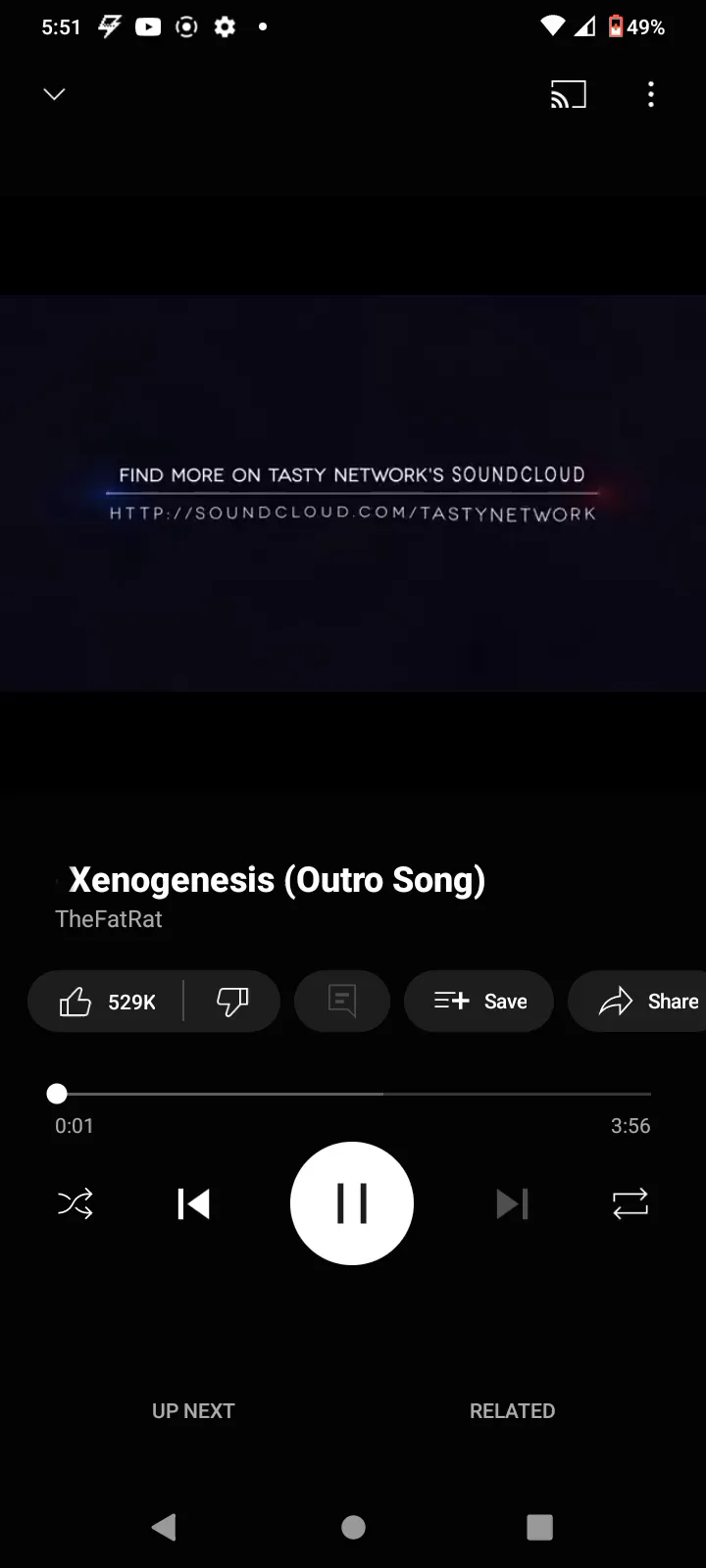Share Xenogenesis (Outro Song)
Viewport: 706px width, 1568px height.
[637, 1002]
